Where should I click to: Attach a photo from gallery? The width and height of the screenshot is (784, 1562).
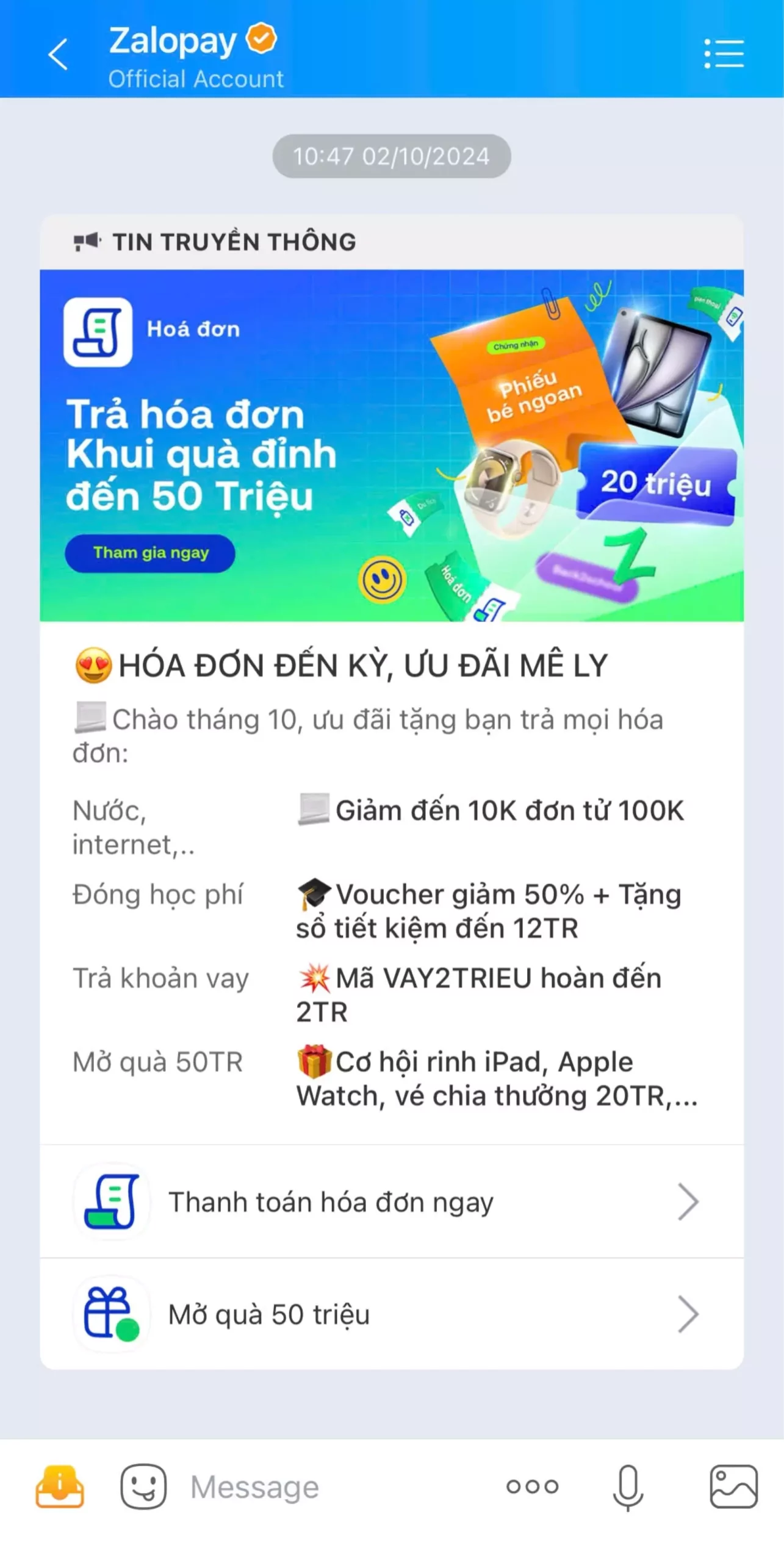733,1487
